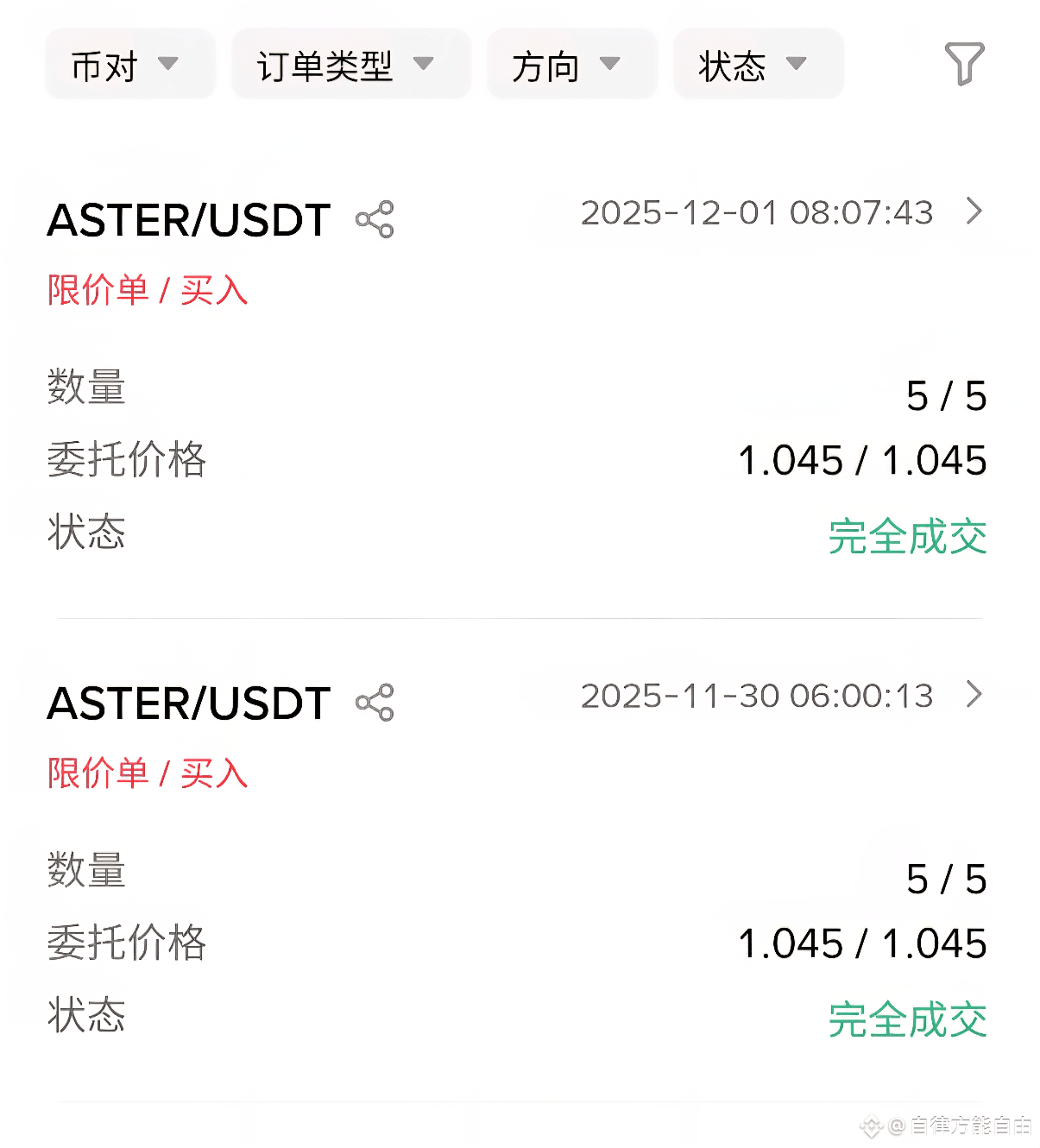Expand the 订单类型 dropdown
Viewport: 1040px width, 1148px height.
tap(349, 65)
